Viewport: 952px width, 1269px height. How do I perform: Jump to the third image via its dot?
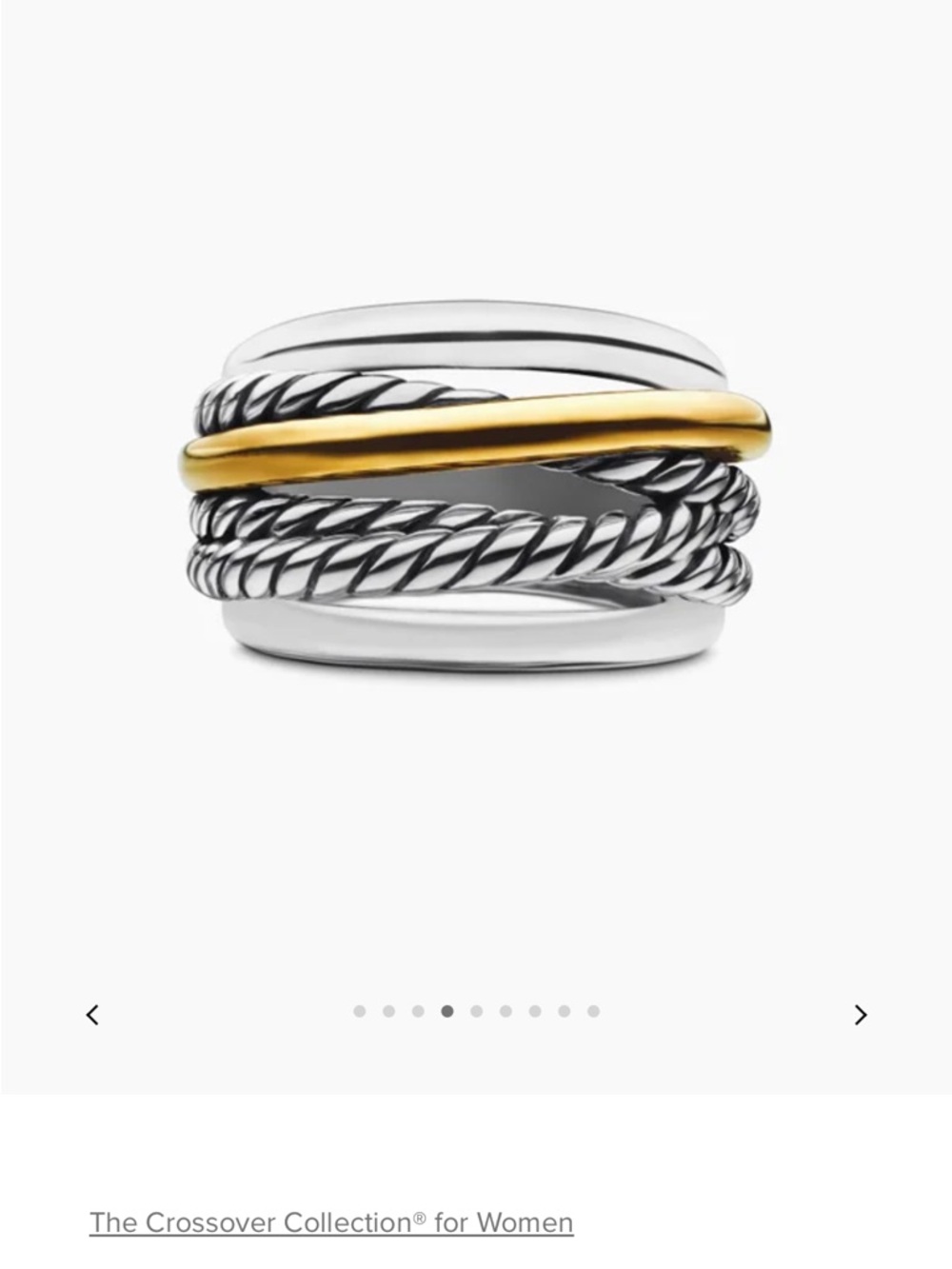[419, 1013]
